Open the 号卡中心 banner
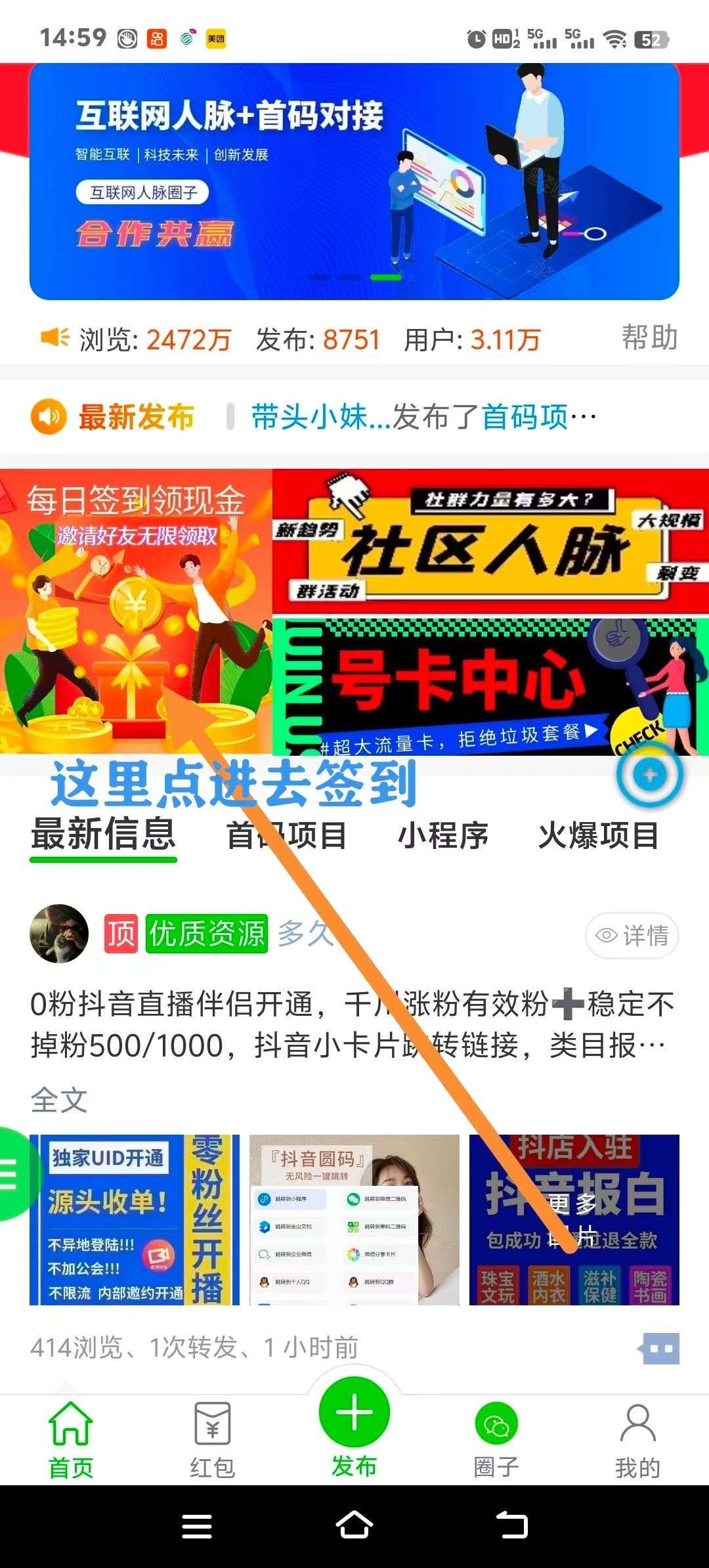 (x=490, y=687)
